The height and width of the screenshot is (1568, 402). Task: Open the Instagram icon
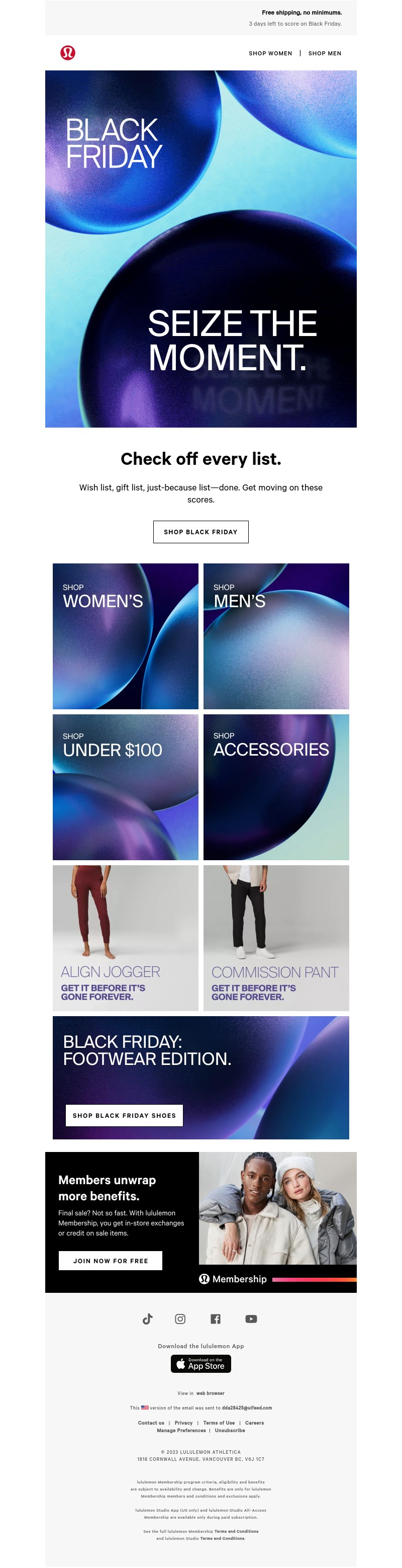pos(180,1318)
